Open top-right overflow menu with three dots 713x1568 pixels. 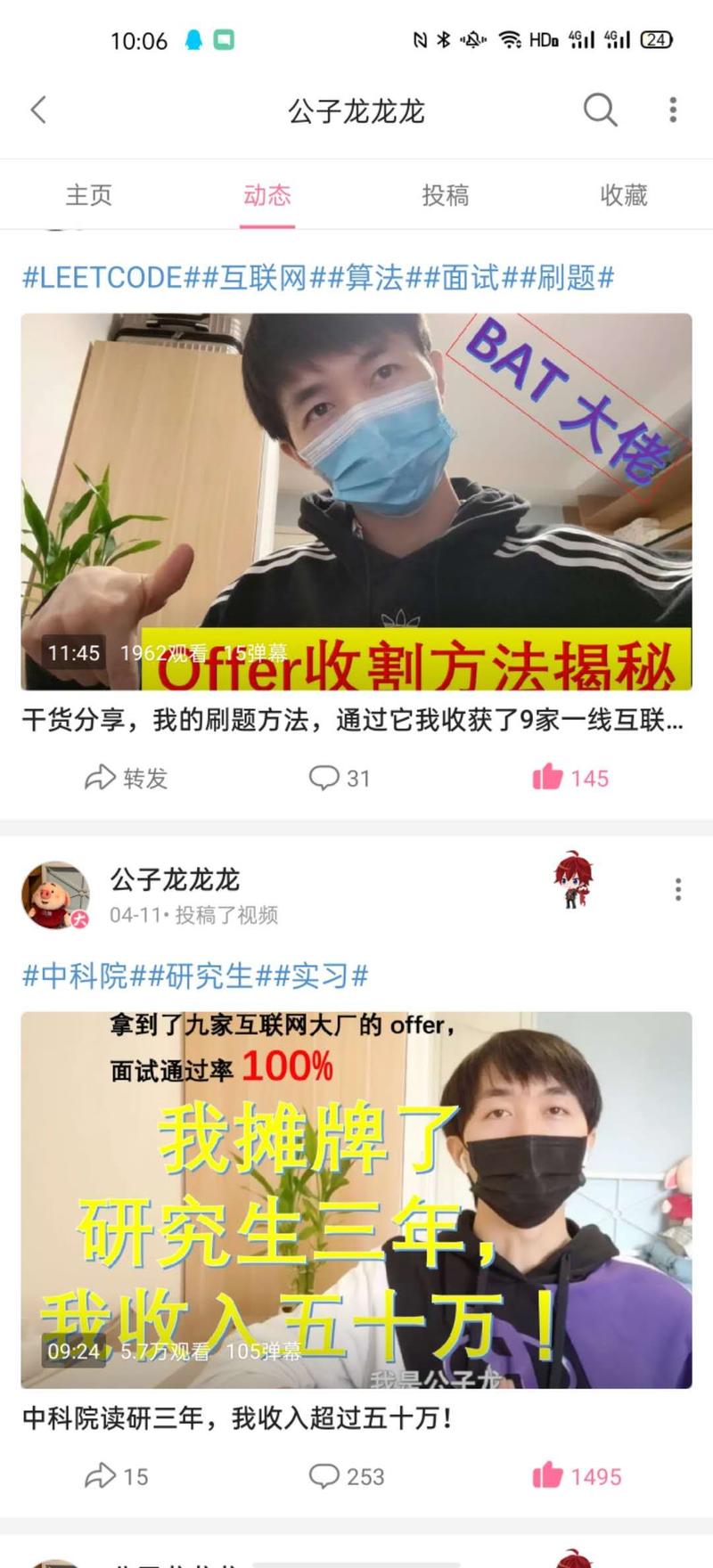click(673, 110)
